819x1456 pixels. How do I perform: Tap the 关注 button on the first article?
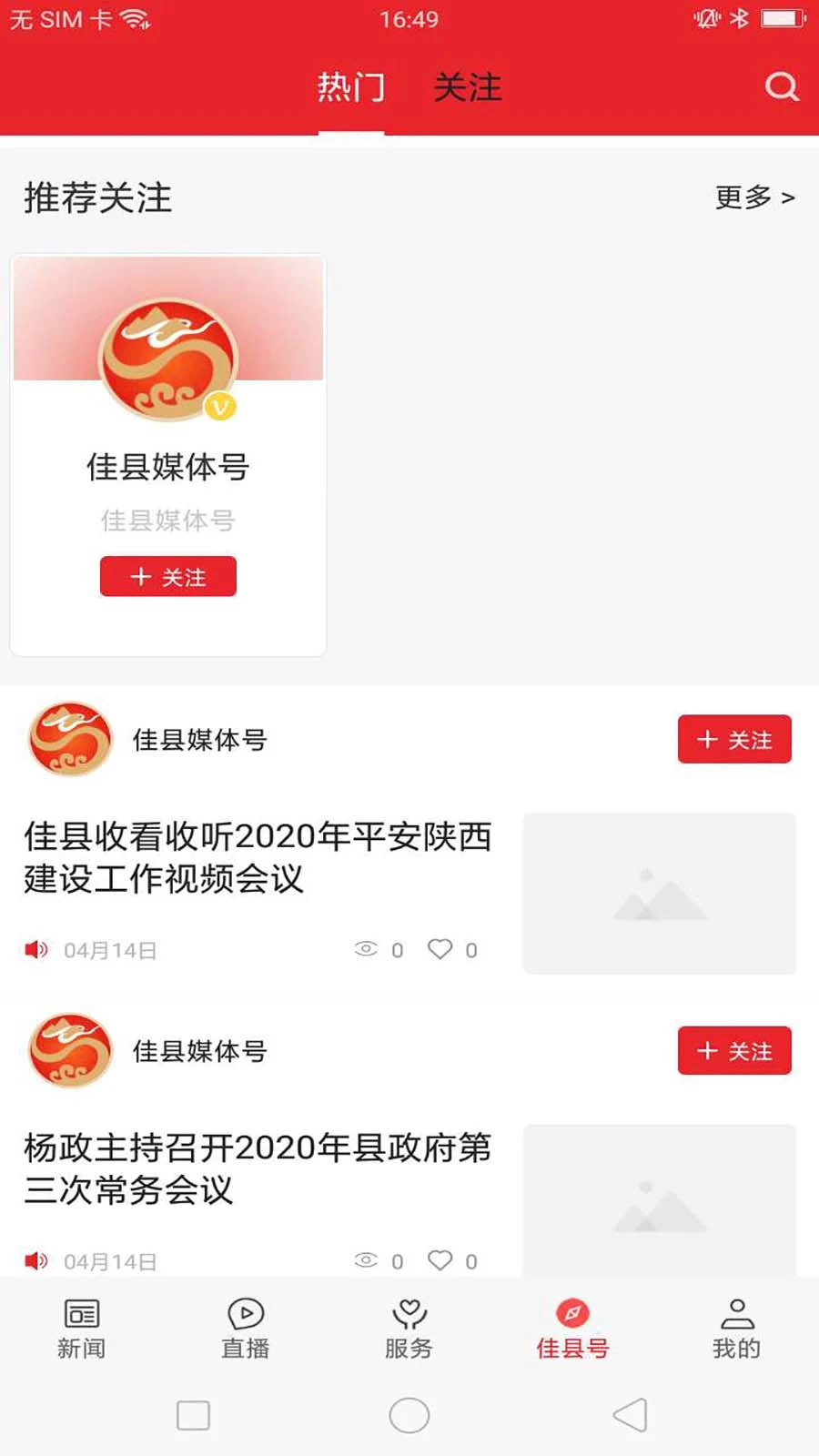coord(734,739)
